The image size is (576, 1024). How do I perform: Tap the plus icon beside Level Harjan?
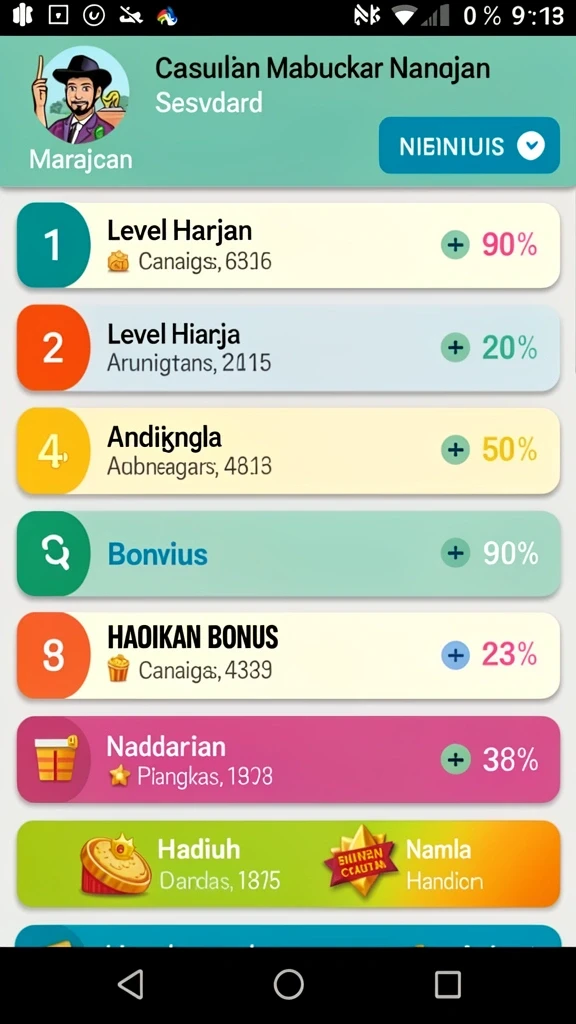pyautogui.click(x=455, y=246)
